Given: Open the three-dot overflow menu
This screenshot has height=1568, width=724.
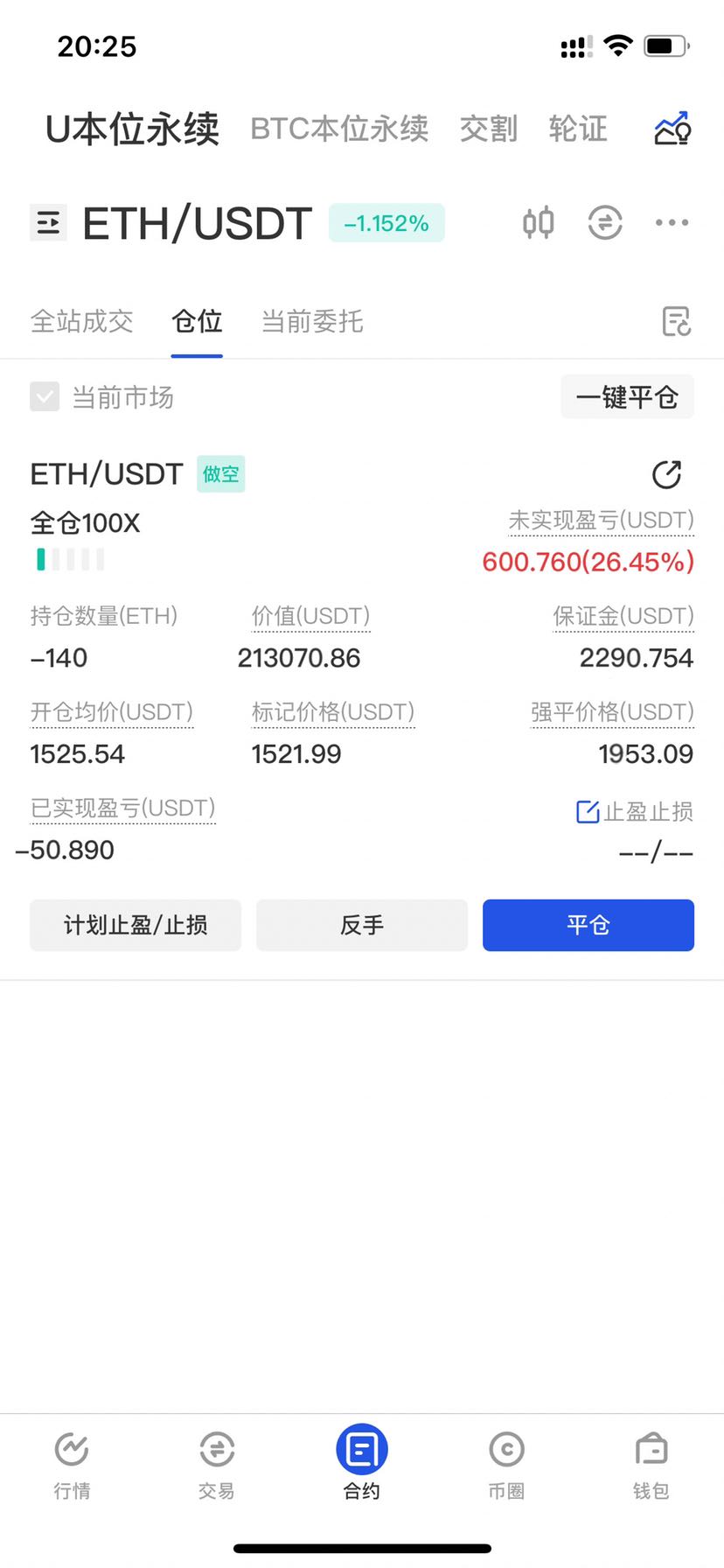Looking at the screenshot, I should click(x=672, y=223).
